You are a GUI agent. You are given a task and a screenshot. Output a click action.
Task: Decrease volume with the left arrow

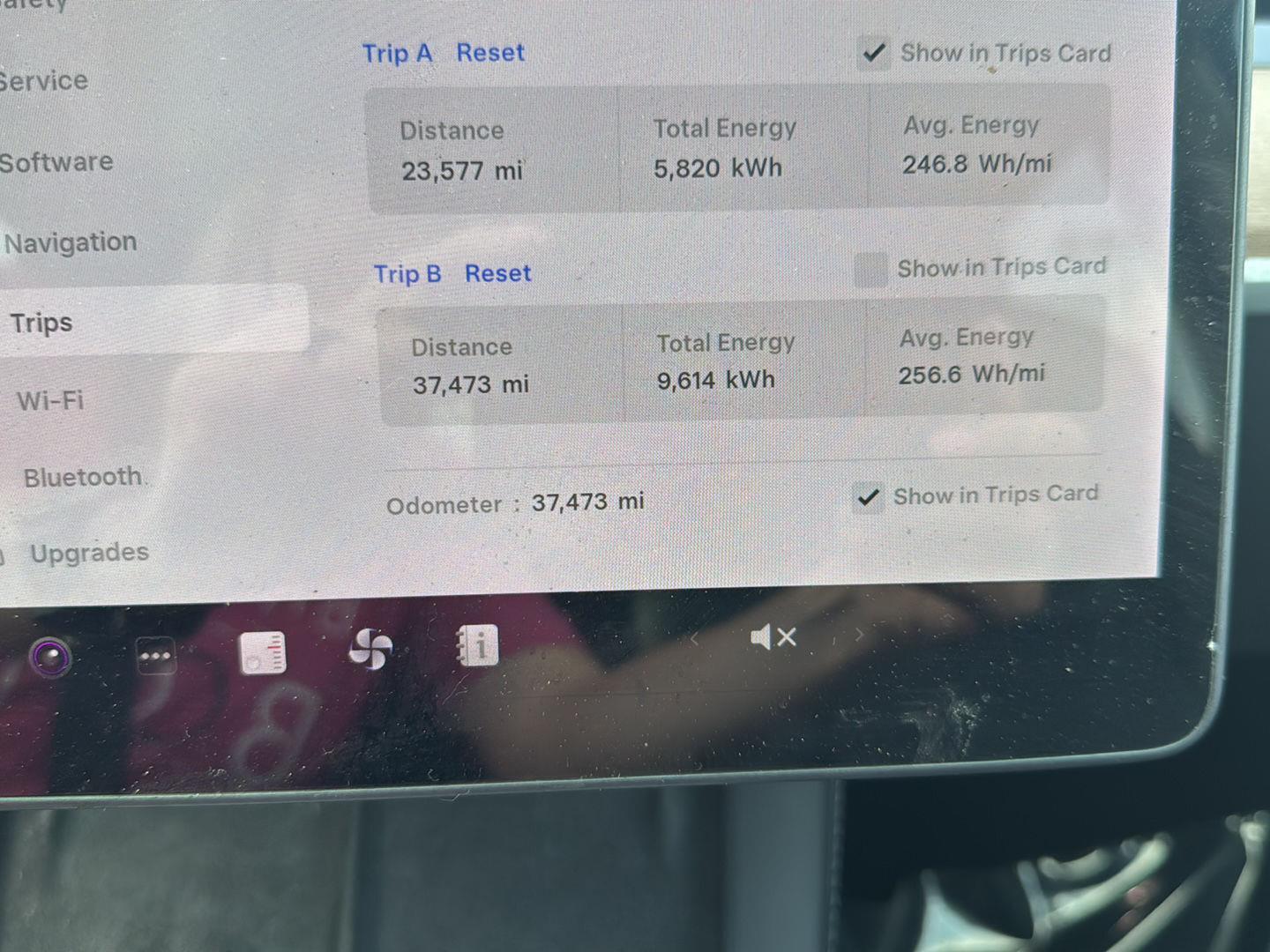pos(694,638)
